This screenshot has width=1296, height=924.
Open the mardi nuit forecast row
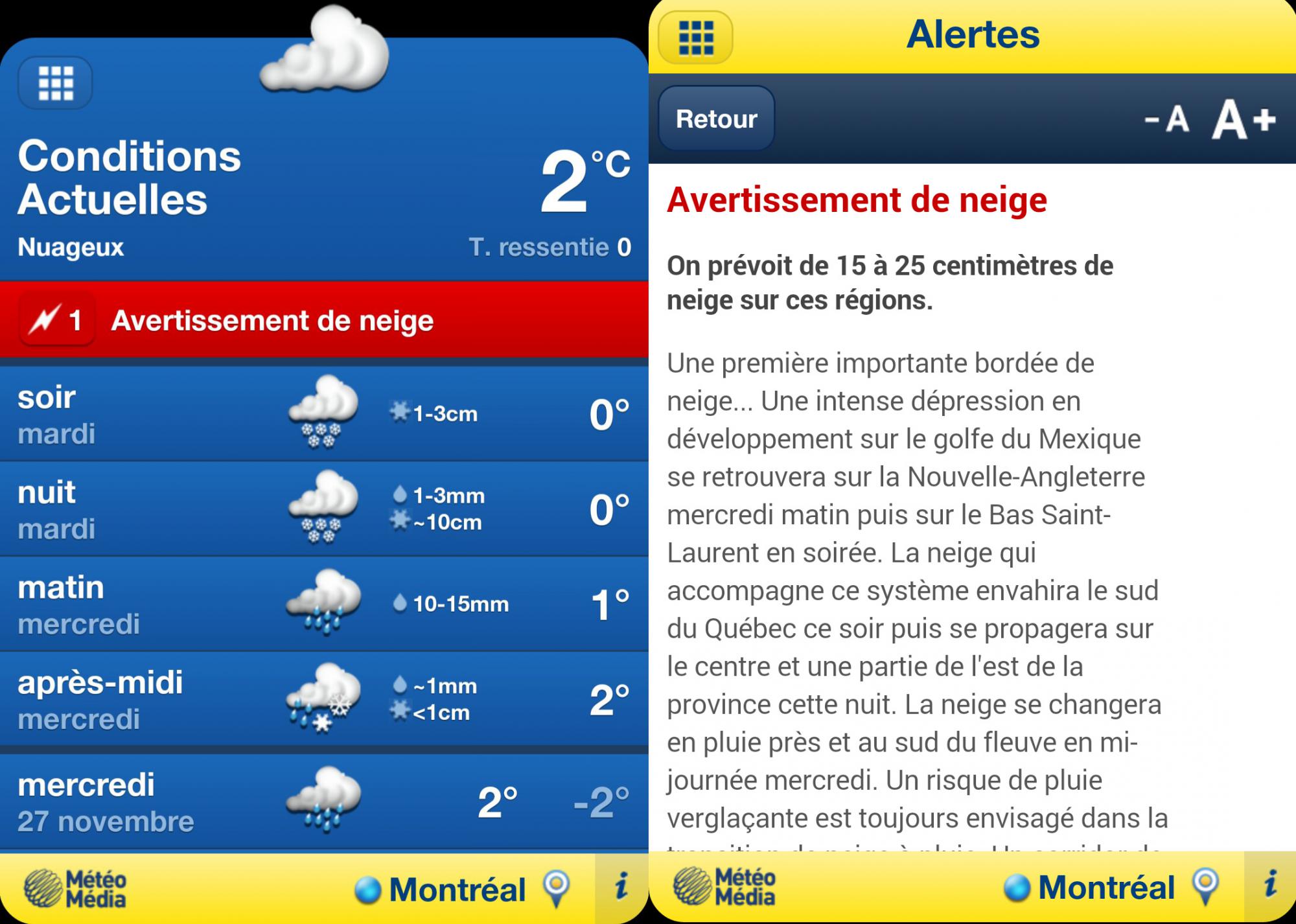324,509
